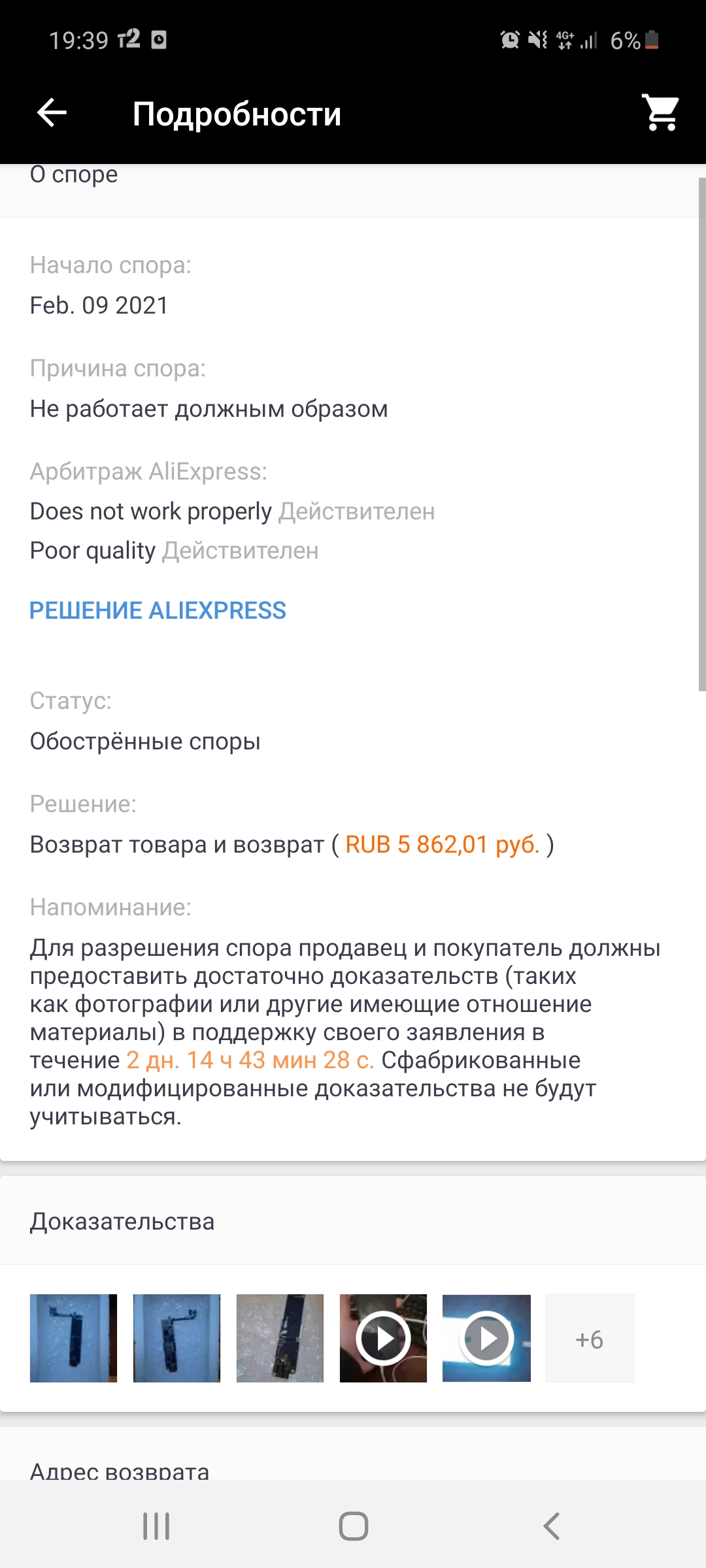
Task: Tap the system home button
Action: 353,1526
